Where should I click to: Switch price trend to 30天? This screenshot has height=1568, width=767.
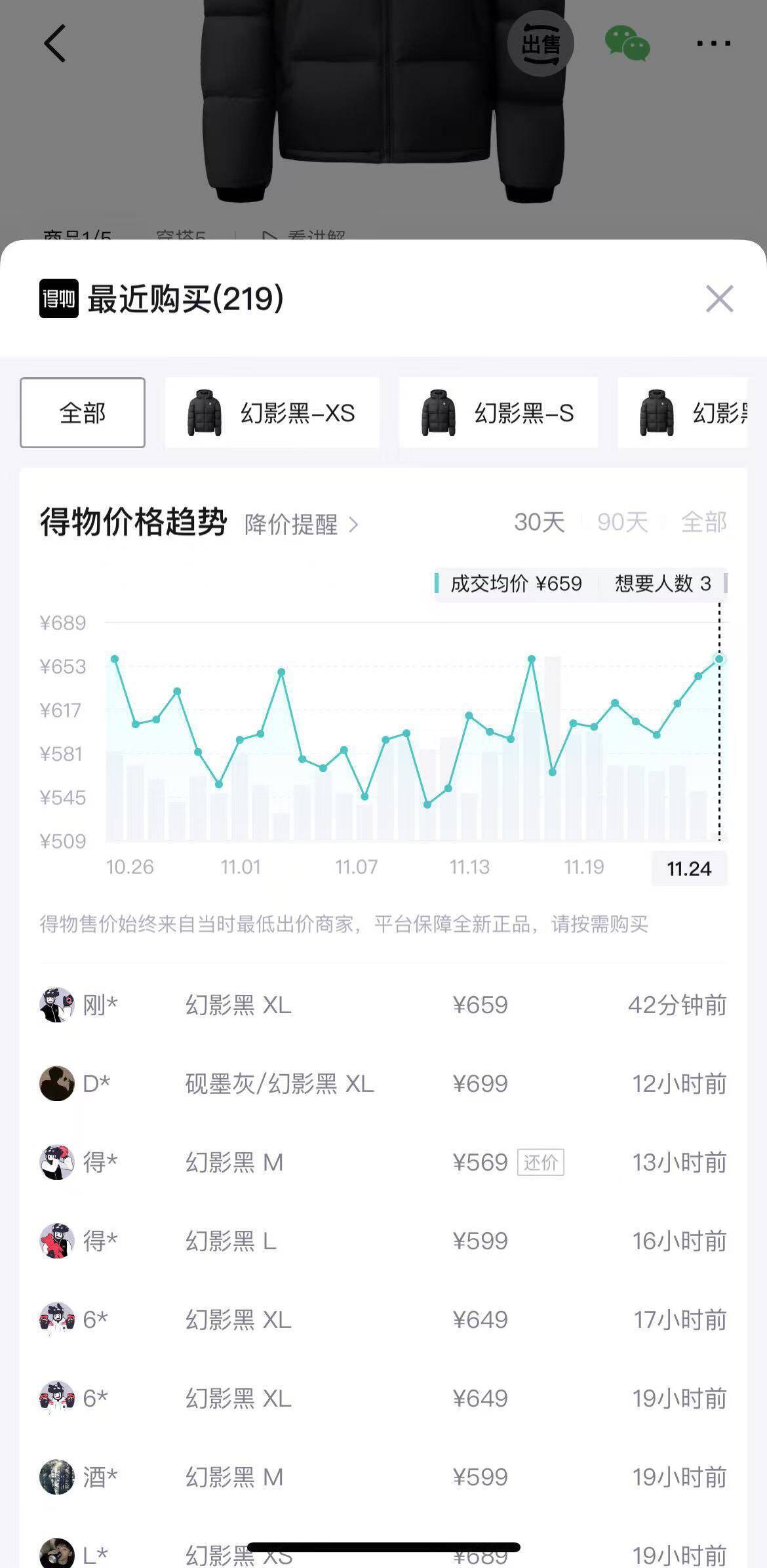click(x=539, y=523)
